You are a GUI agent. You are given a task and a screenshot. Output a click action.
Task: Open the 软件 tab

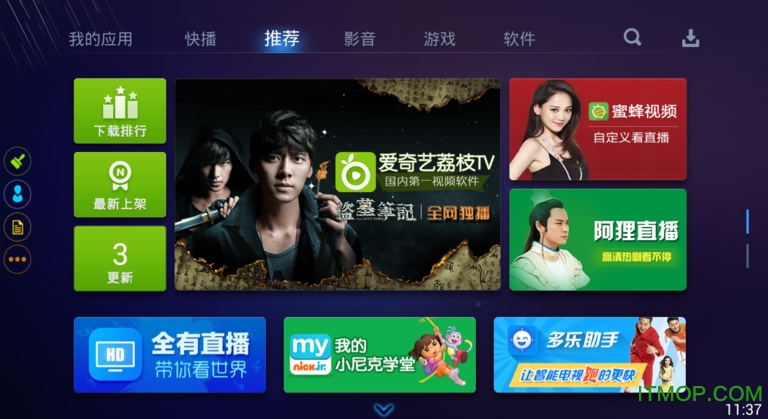coord(519,39)
